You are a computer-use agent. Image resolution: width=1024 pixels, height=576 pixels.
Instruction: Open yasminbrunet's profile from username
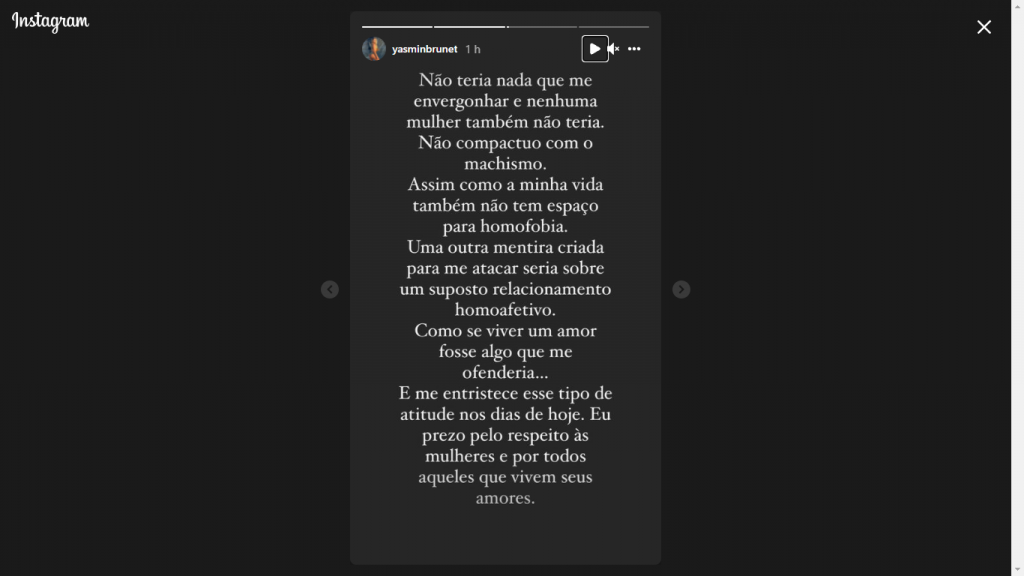click(x=424, y=49)
